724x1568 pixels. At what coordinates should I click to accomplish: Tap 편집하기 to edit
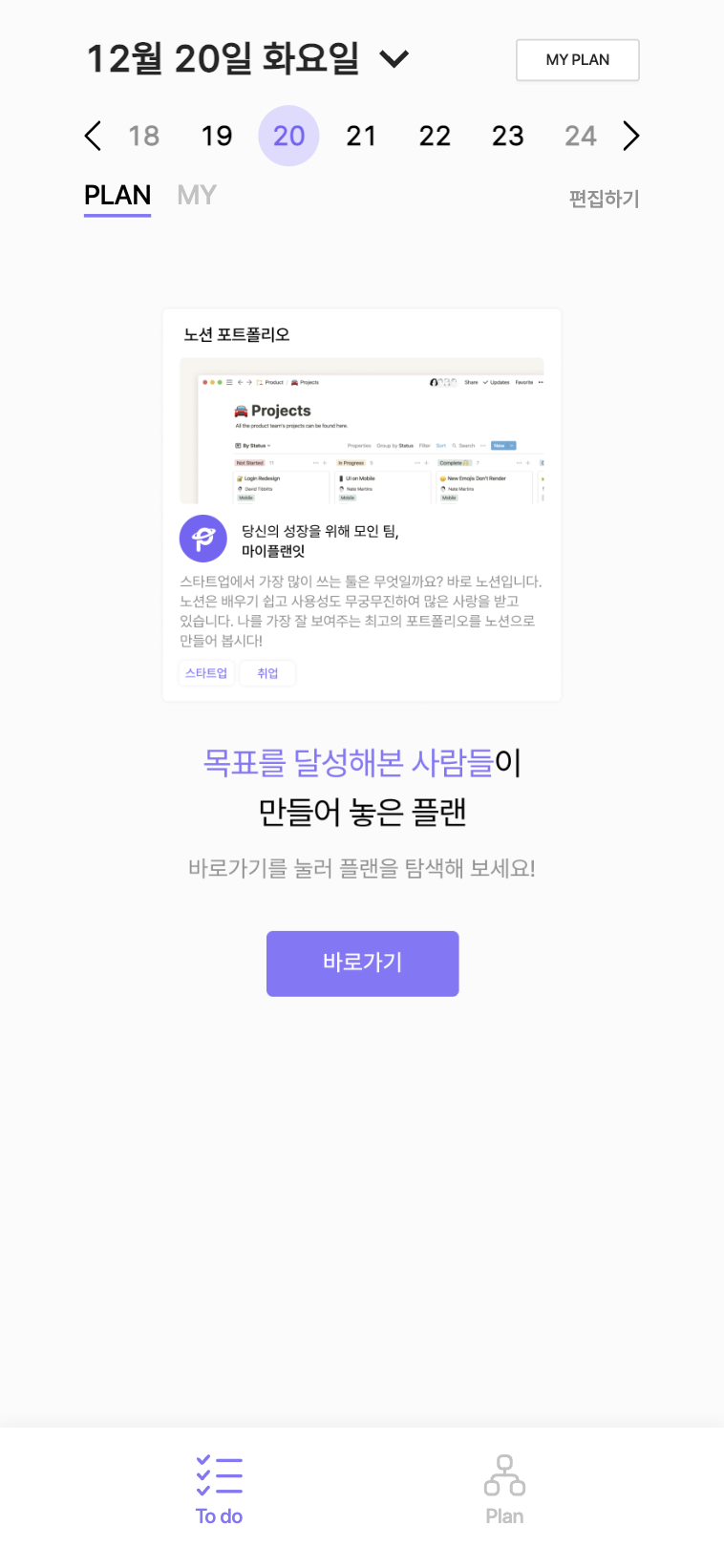coord(604,199)
